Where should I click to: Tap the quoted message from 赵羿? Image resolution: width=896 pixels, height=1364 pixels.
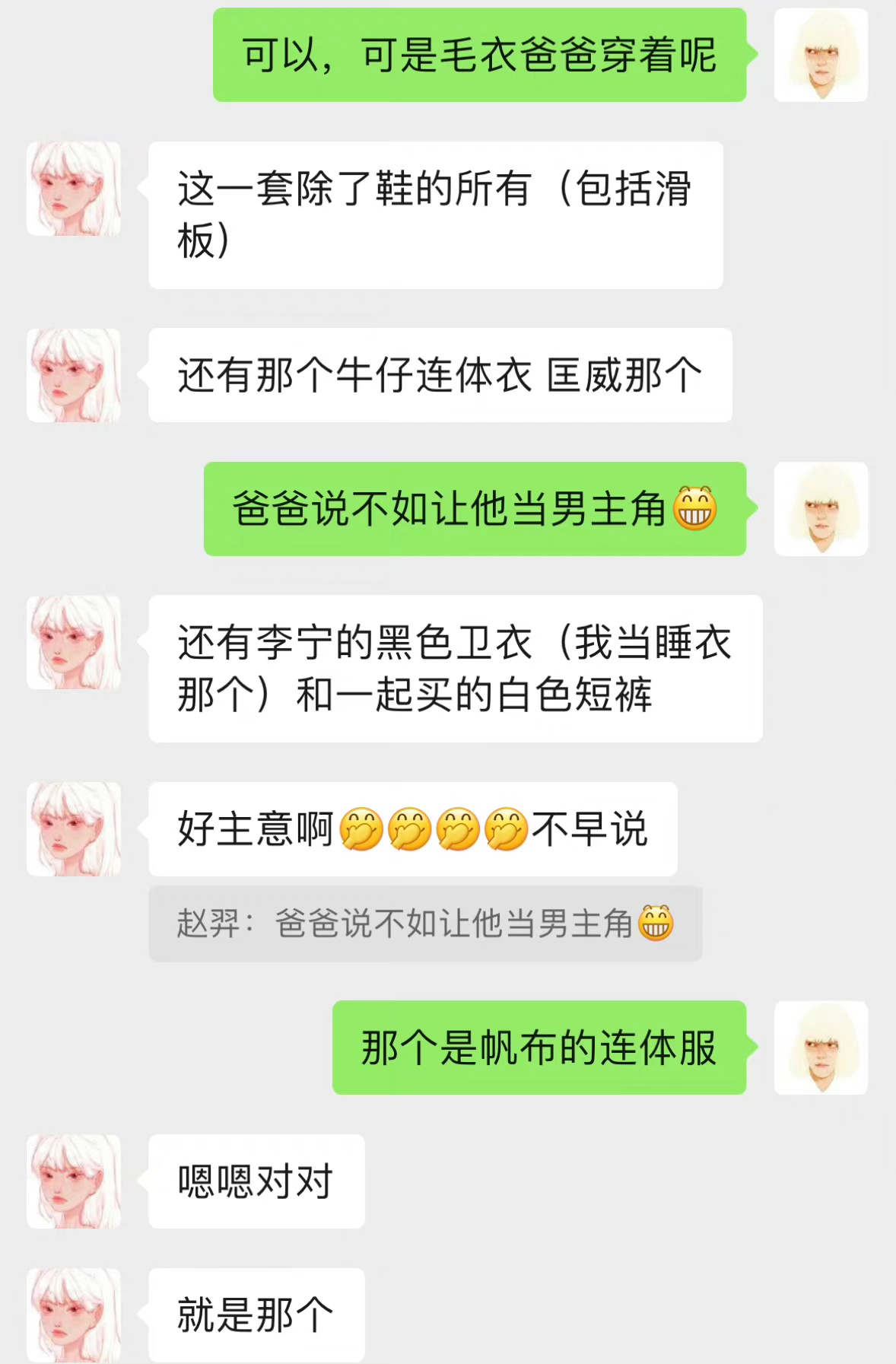pos(424,924)
